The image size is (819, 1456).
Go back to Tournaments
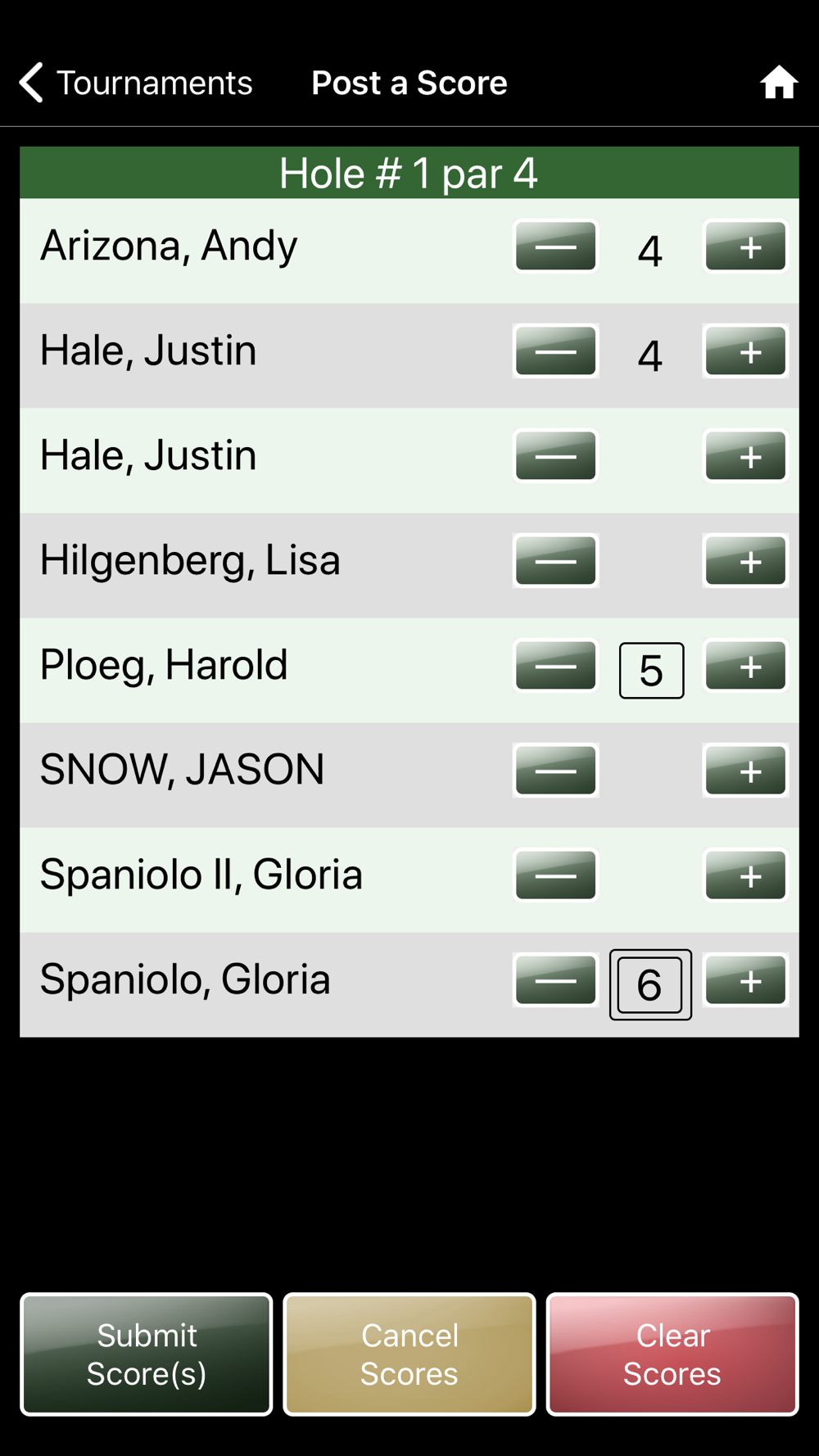pyautogui.click(x=136, y=83)
